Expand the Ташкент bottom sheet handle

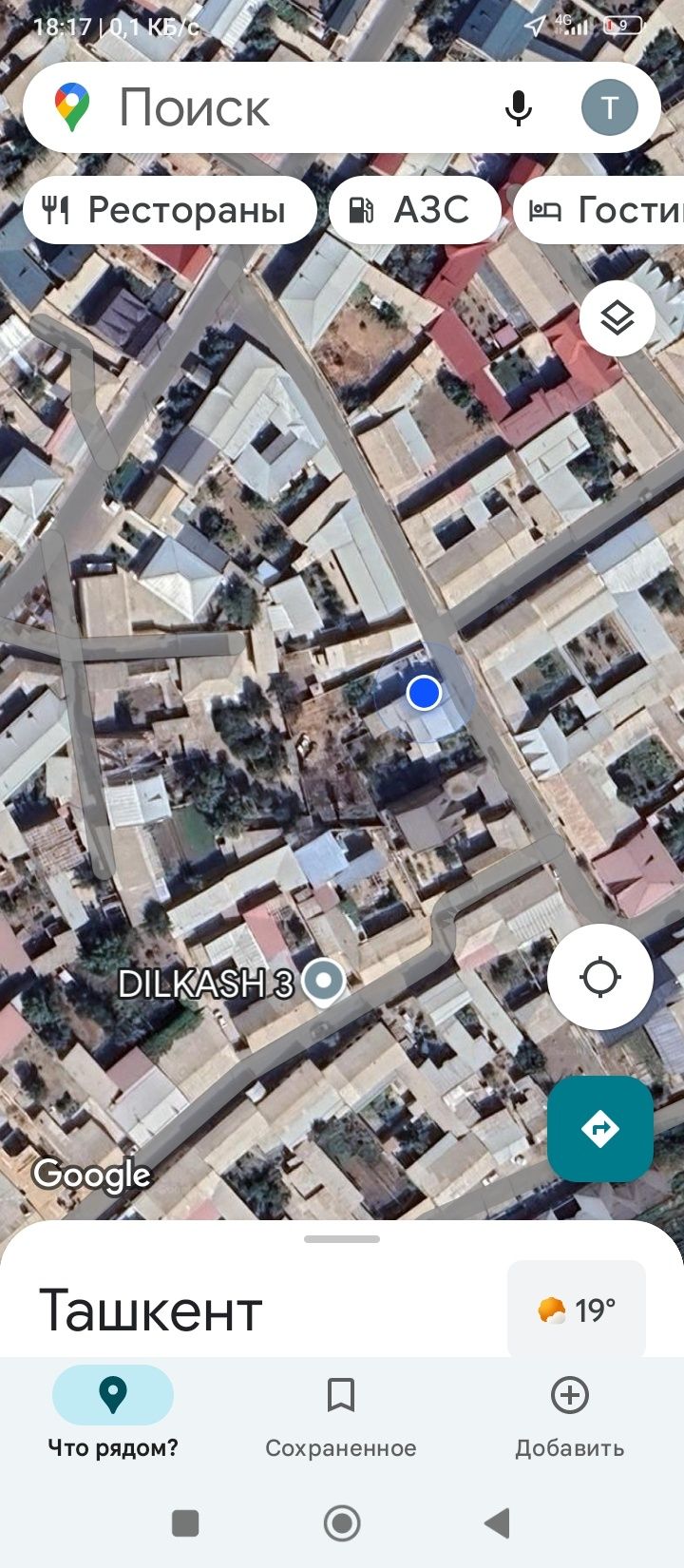pos(342,1239)
